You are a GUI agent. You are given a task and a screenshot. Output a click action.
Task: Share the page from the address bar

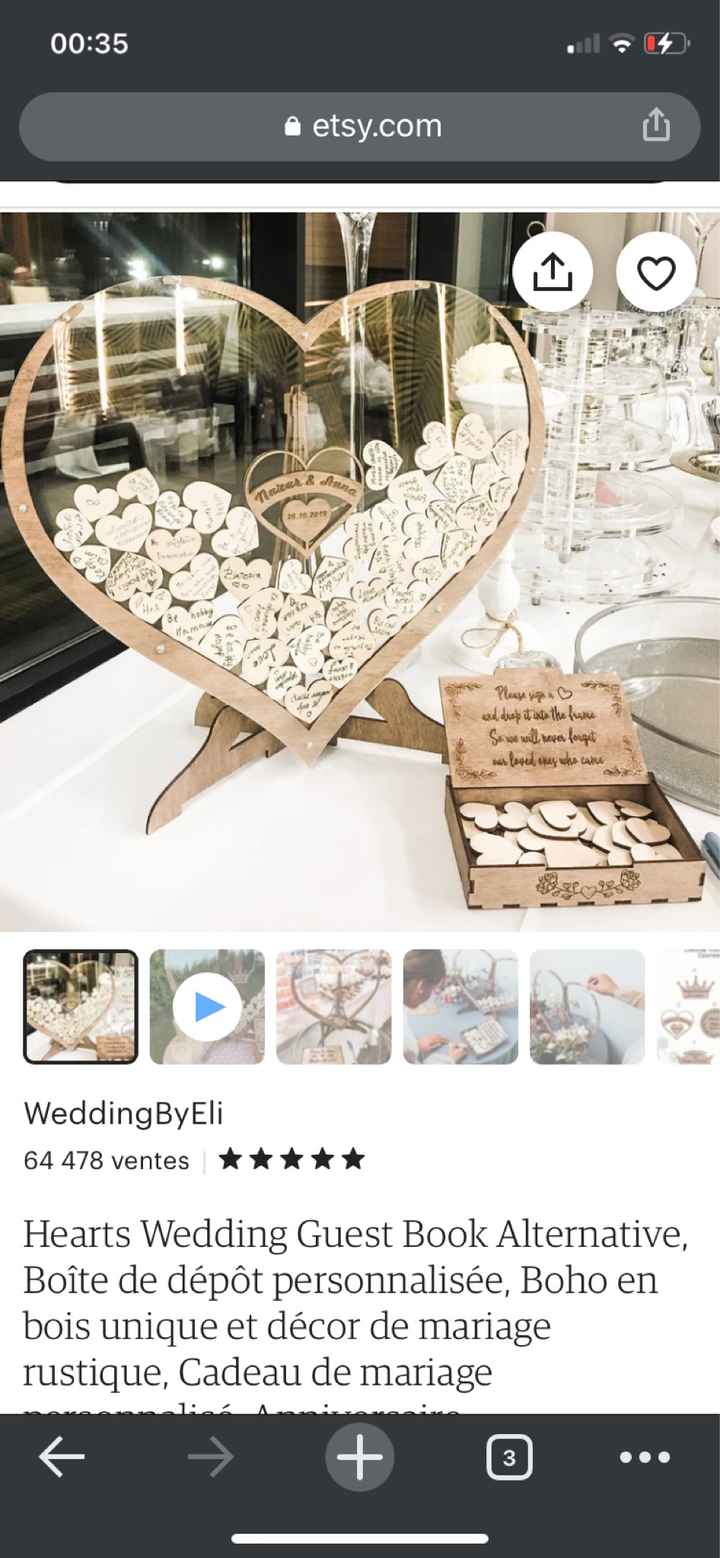point(656,126)
